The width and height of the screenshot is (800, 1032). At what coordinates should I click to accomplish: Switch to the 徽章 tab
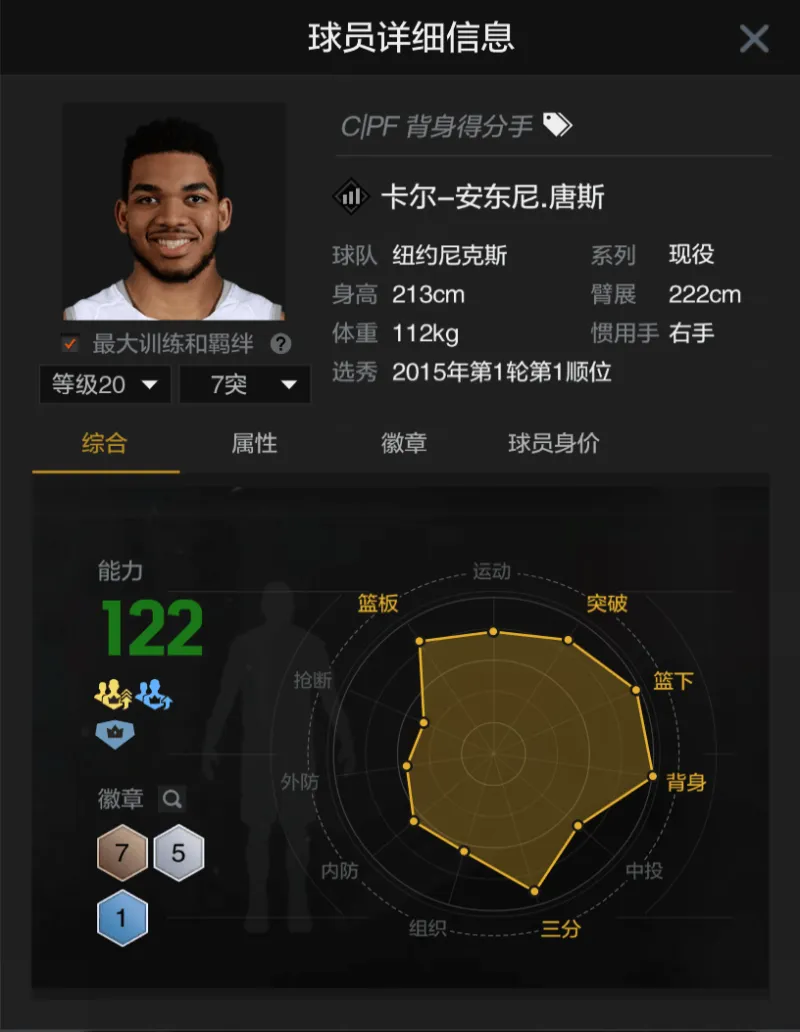tap(404, 443)
